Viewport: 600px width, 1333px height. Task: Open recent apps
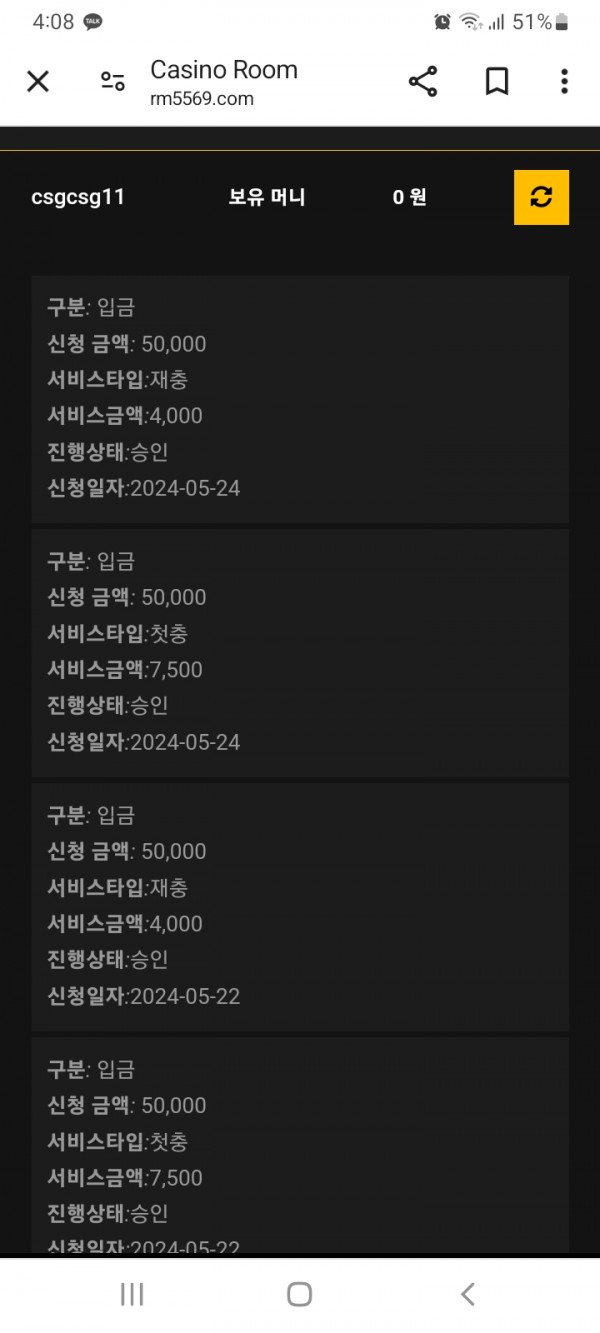tap(132, 1294)
